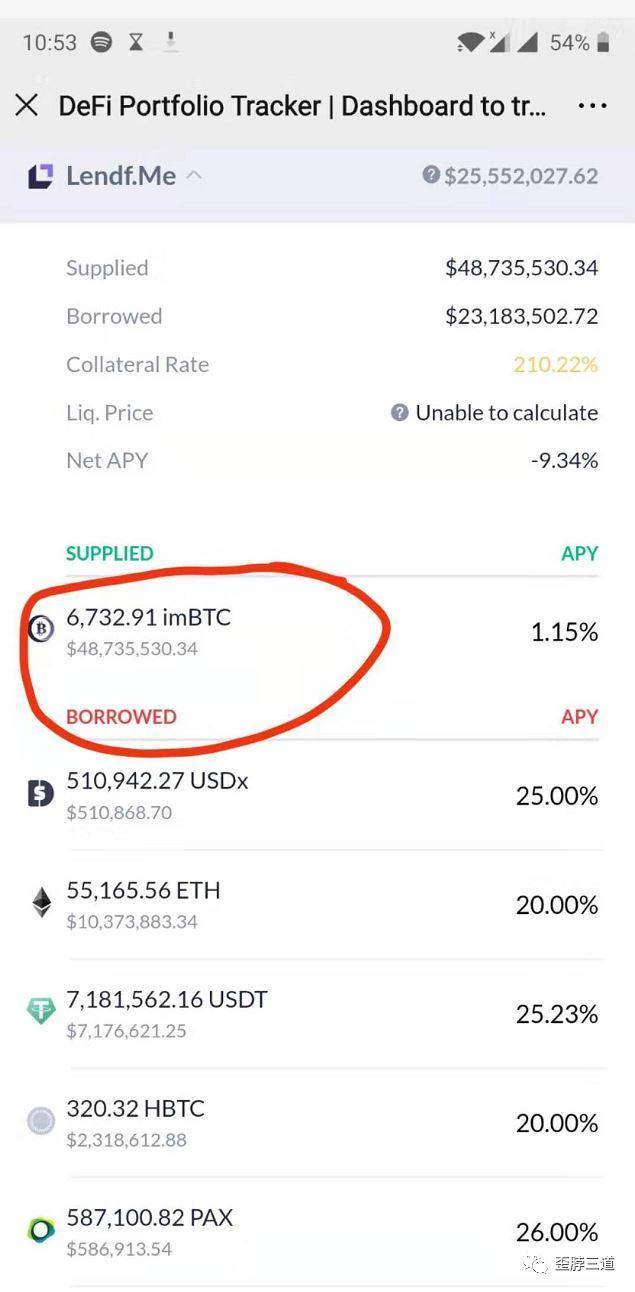
Task: Tap the help icon beside $25,552,027.62
Action: (x=431, y=175)
